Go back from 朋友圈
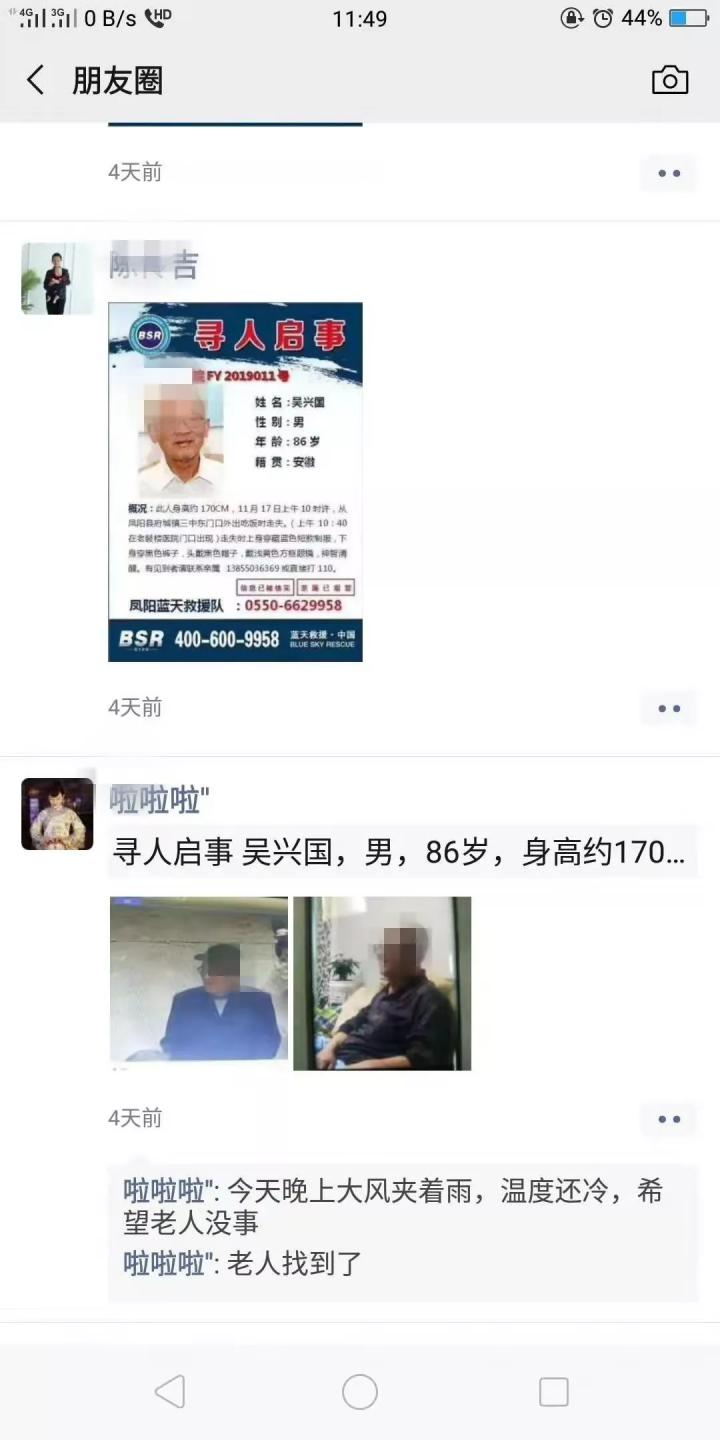The height and width of the screenshot is (1440, 720). tap(36, 81)
